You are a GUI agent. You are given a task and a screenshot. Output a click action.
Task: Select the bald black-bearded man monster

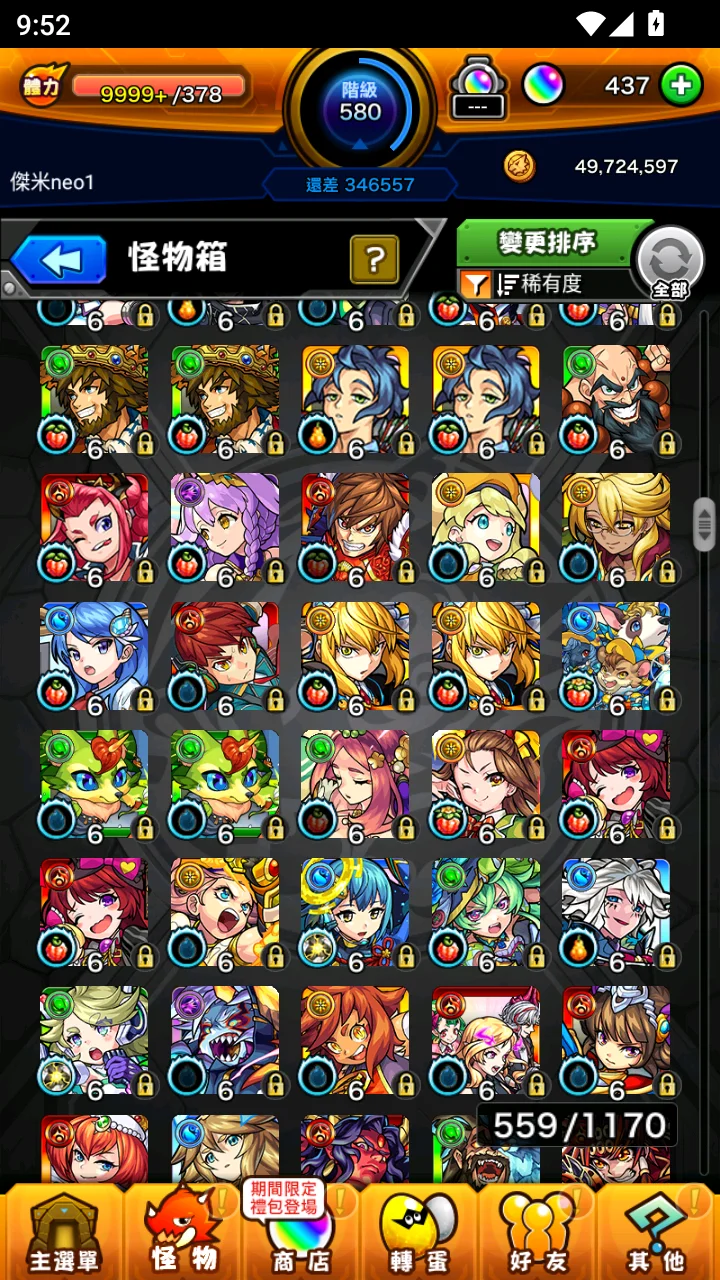point(616,400)
